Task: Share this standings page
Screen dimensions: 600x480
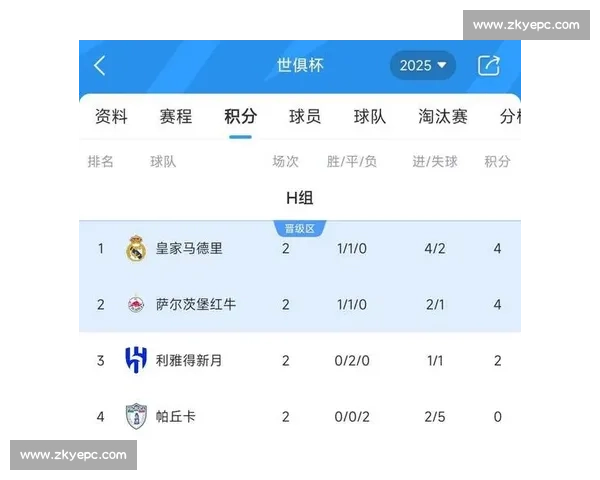Action: 488,66
